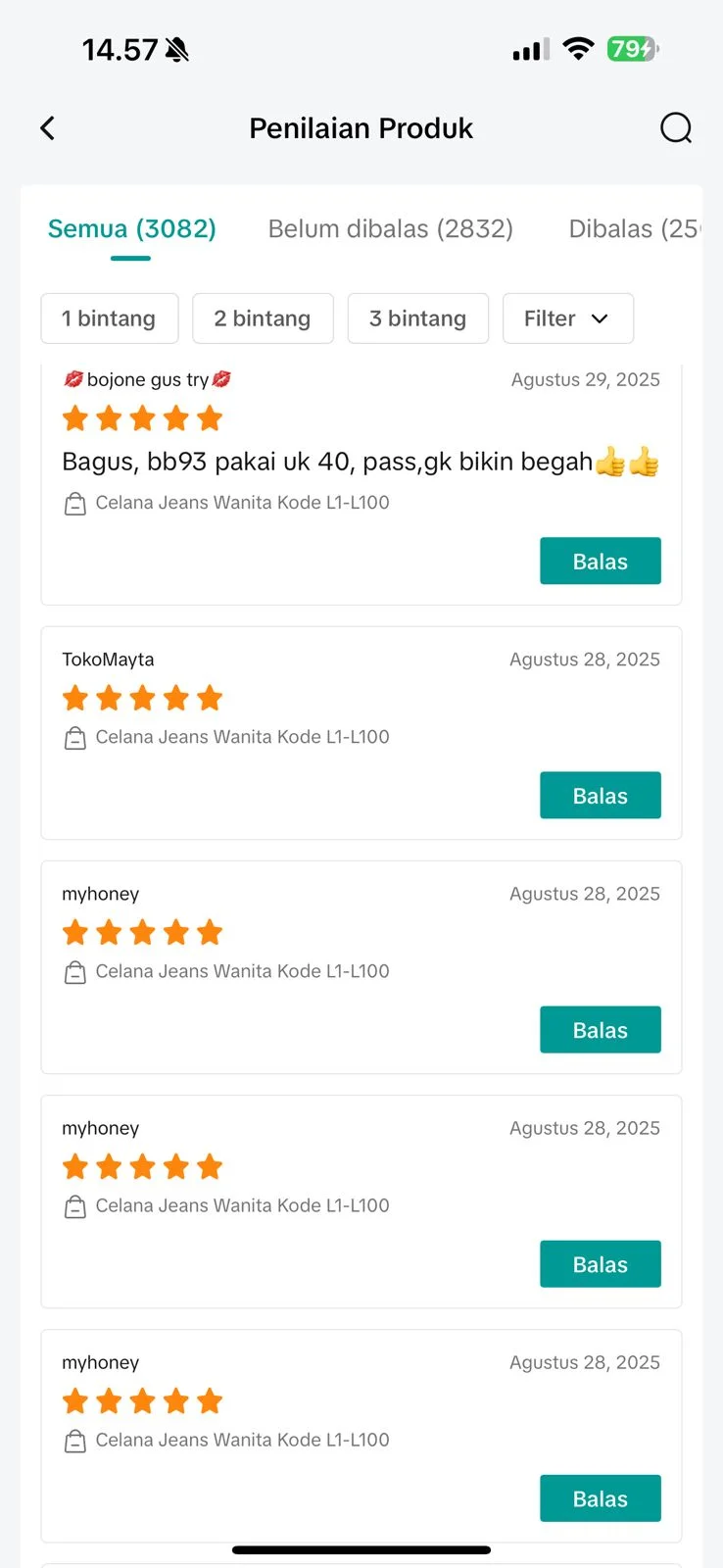Open search from the Penilaian Produk header

coord(676,127)
